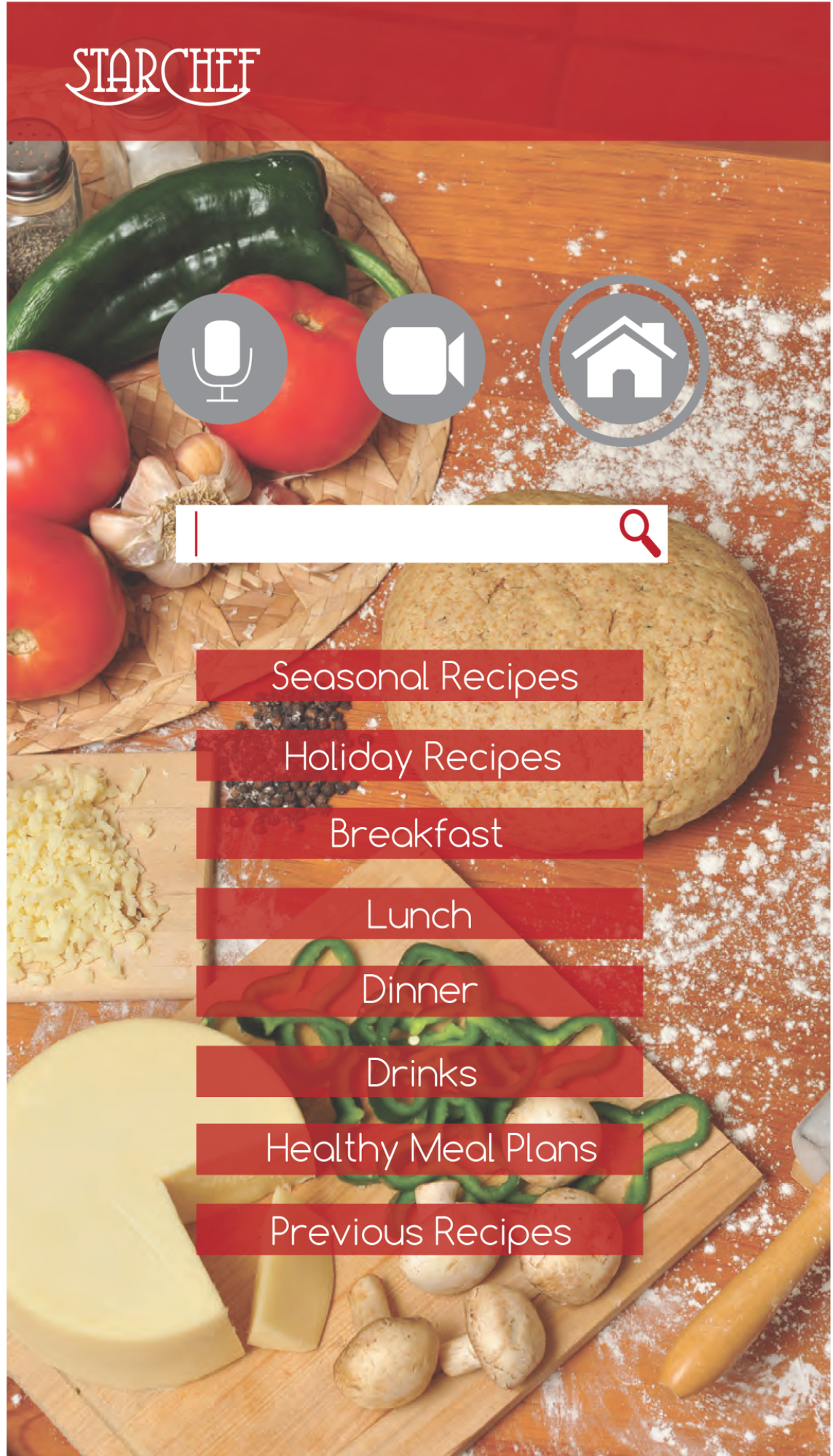View Dinner recipes
This screenshot has width=833, height=1456.
pos(419,991)
